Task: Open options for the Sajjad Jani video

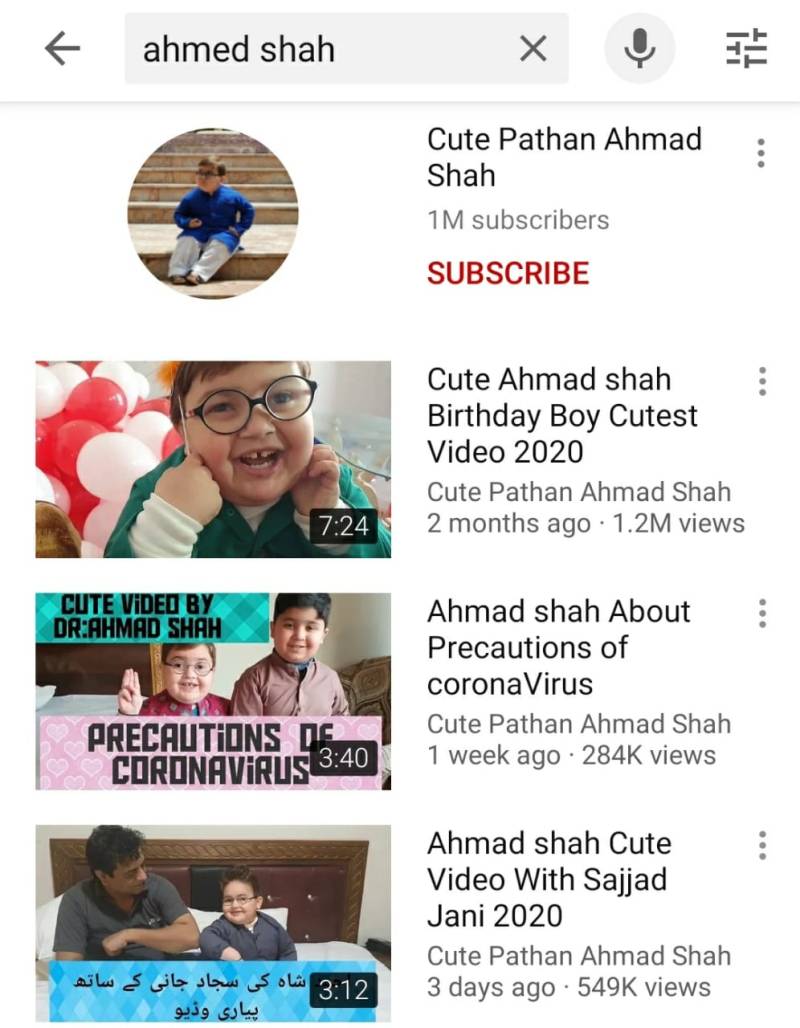Action: [762, 845]
